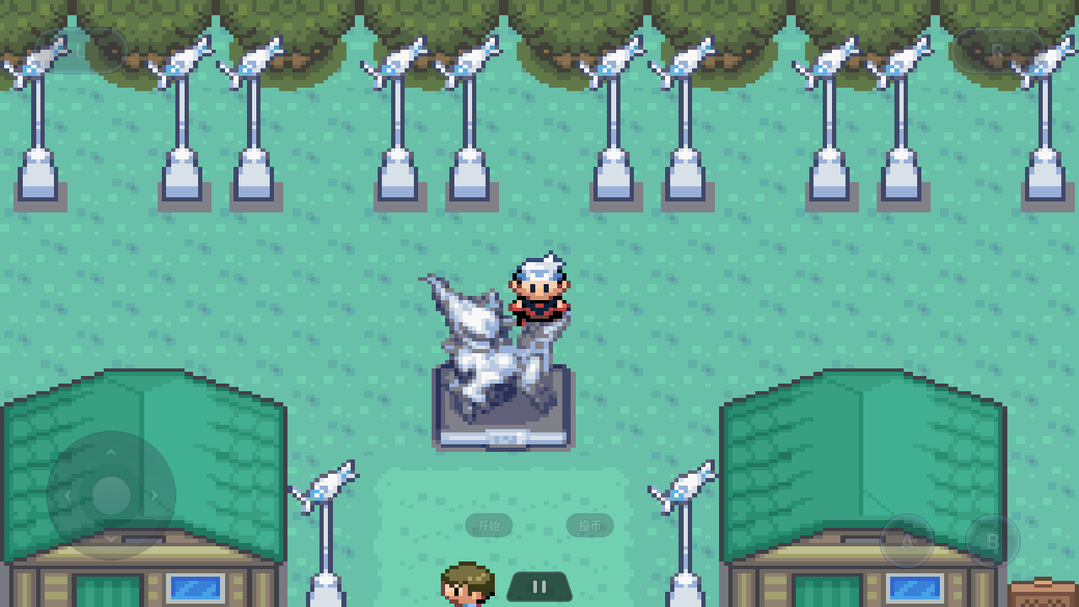Viewport: 1079px width, 607px height.
Task: Tap the virtual joystick pad
Action: pos(111,495)
